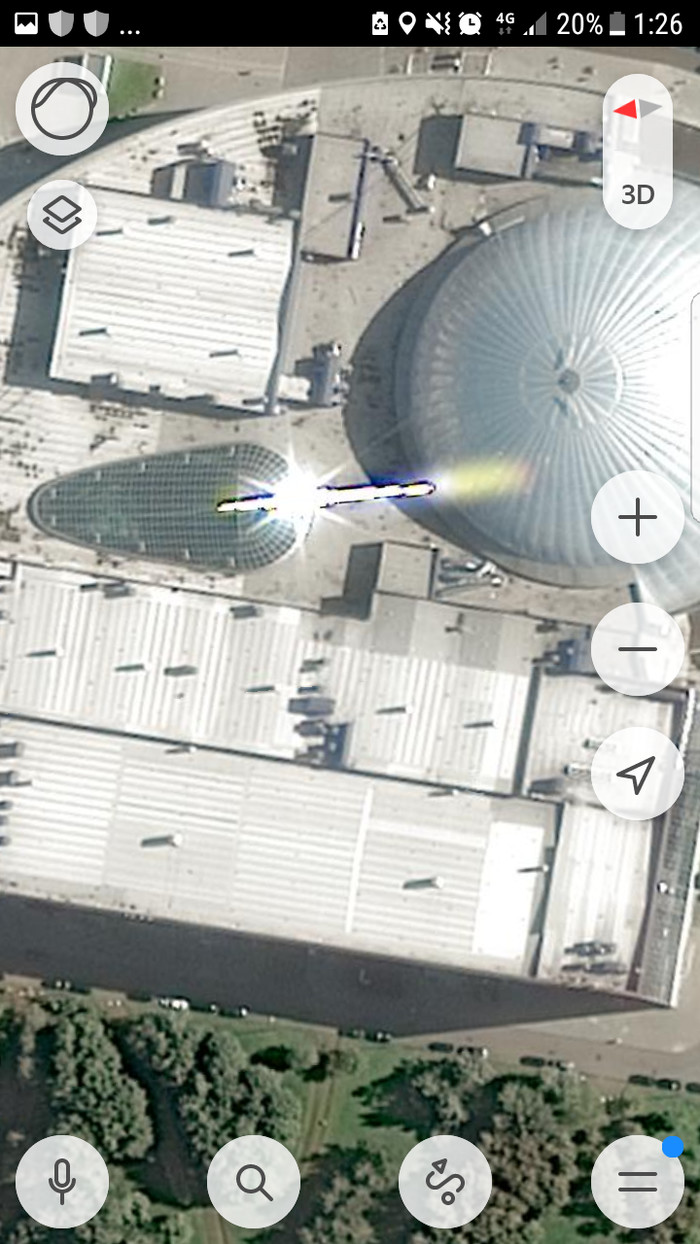The image size is (700, 1244).
Task: Tap the compass with 3D toggle
Action: pyautogui.click(x=638, y=152)
